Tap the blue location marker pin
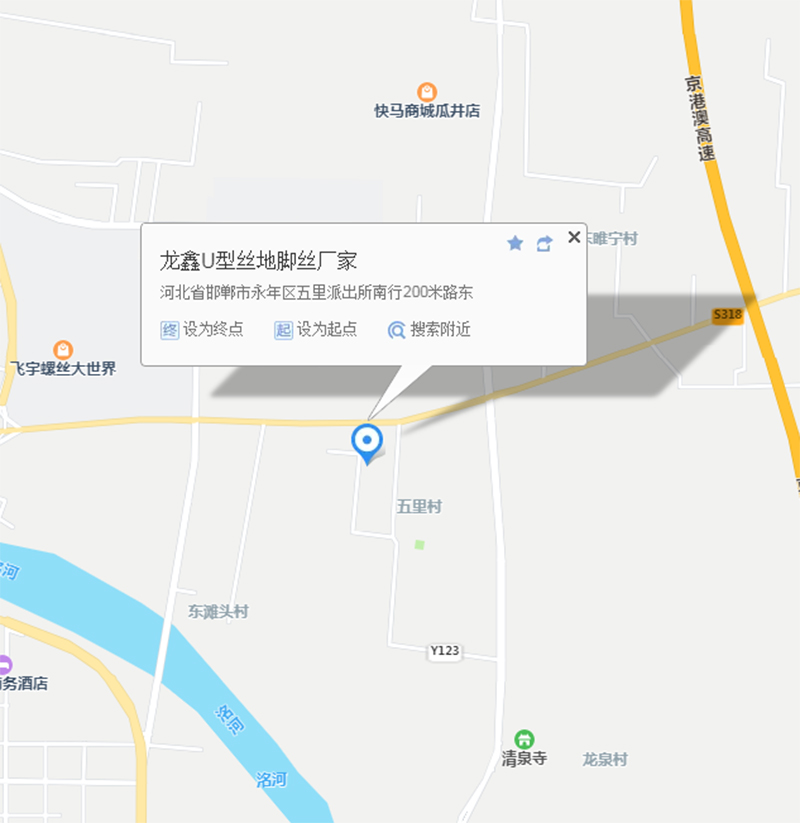This screenshot has height=823, width=800. [x=368, y=441]
